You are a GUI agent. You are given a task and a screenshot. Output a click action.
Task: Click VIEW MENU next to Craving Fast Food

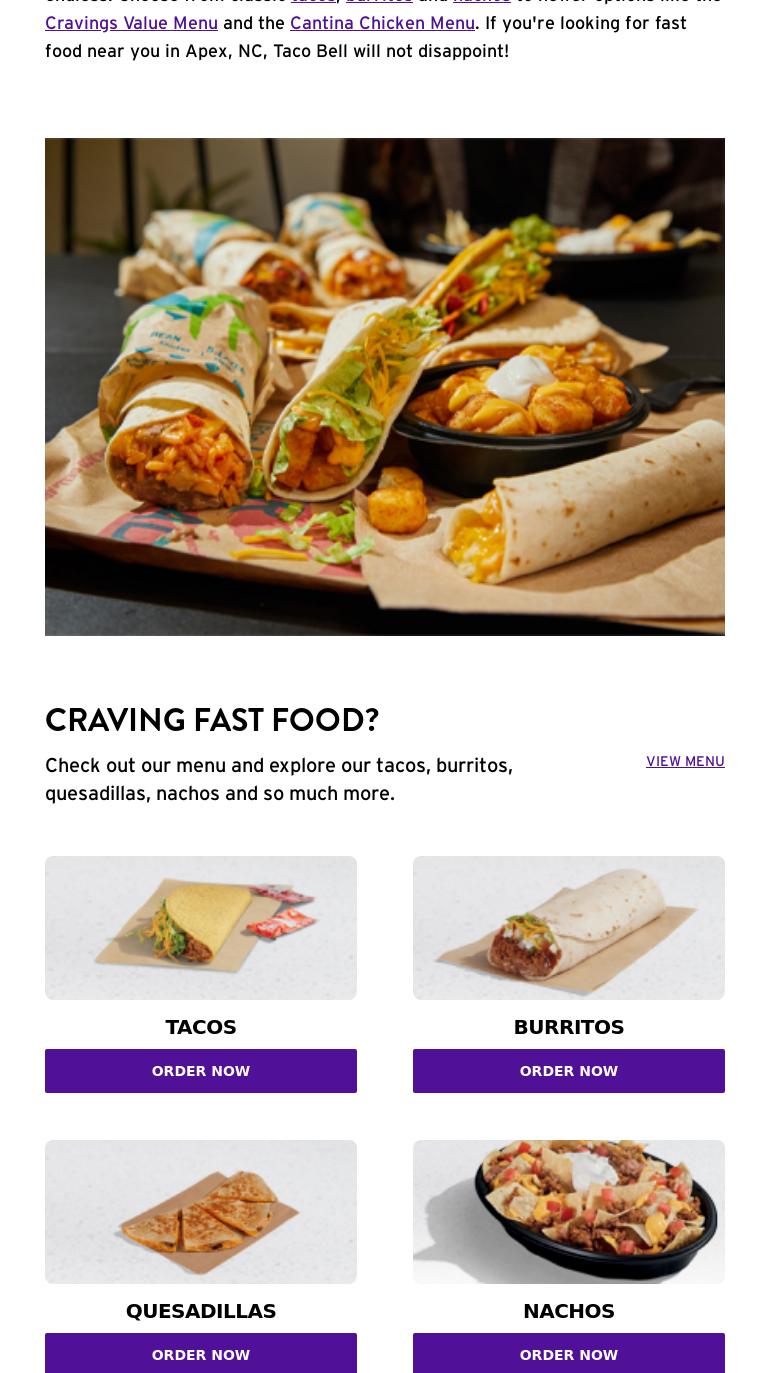[685, 761]
